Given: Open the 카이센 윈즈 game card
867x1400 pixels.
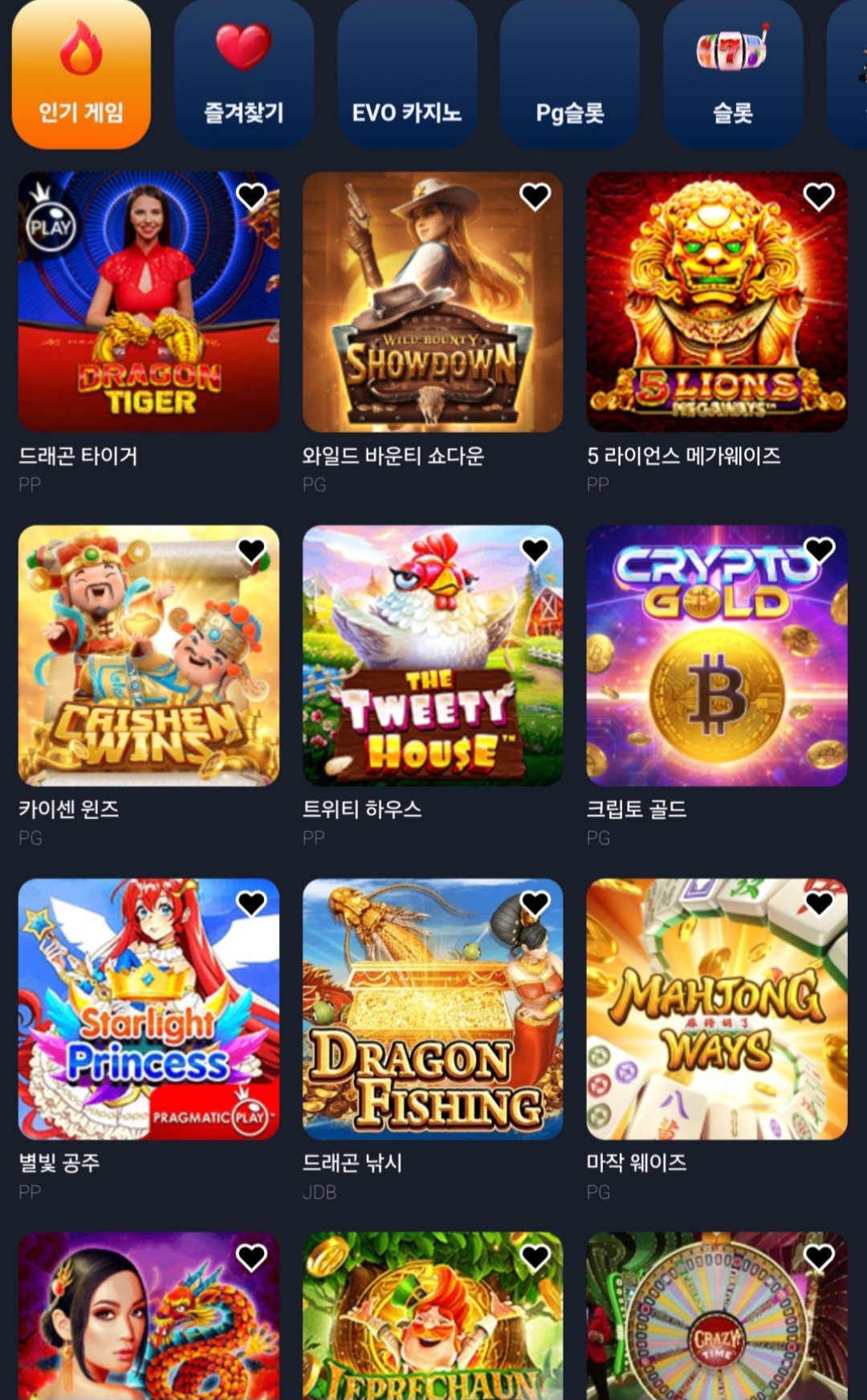Looking at the screenshot, I should click(149, 656).
